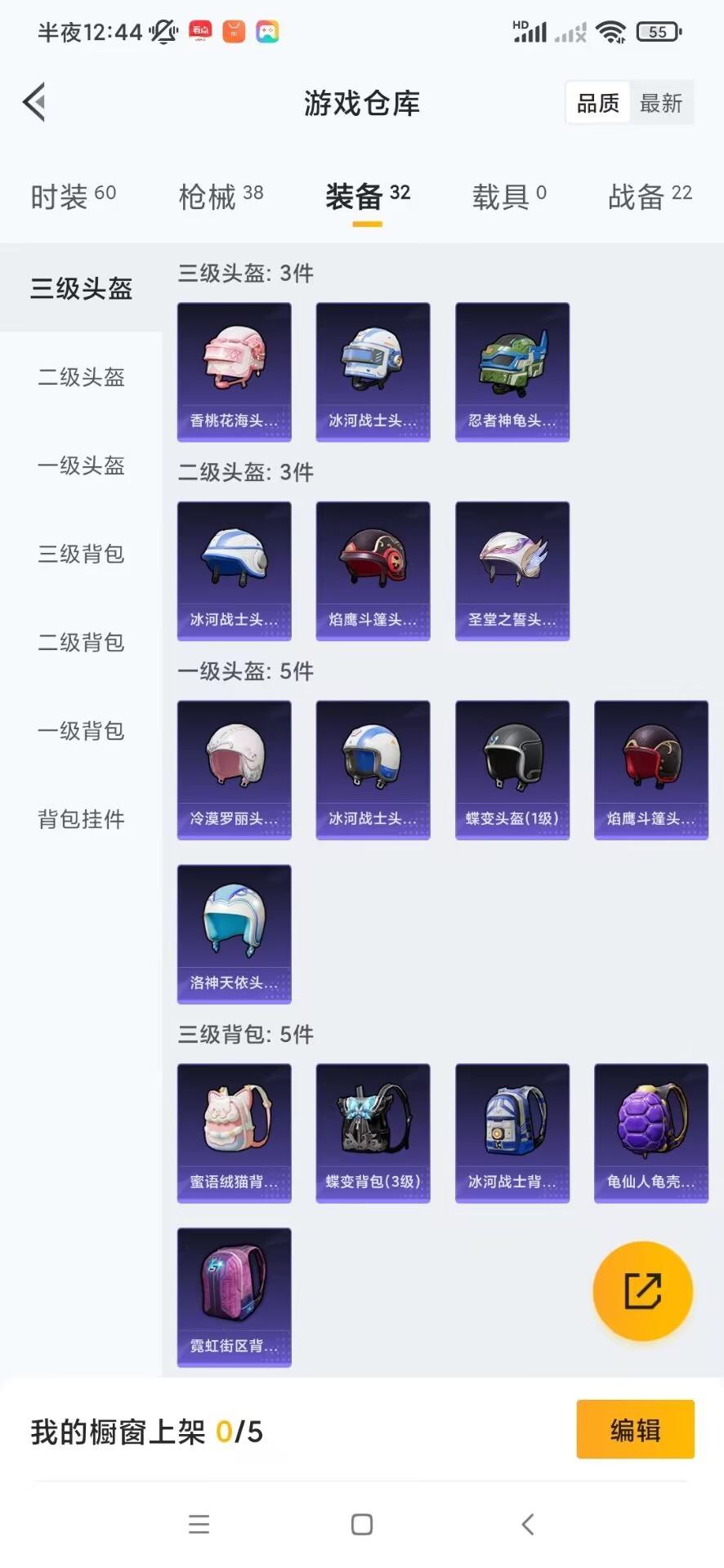724x1568 pixels.
Task: View the 霓虹街区 backpack item
Action: pyautogui.click(x=235, y=1297)
